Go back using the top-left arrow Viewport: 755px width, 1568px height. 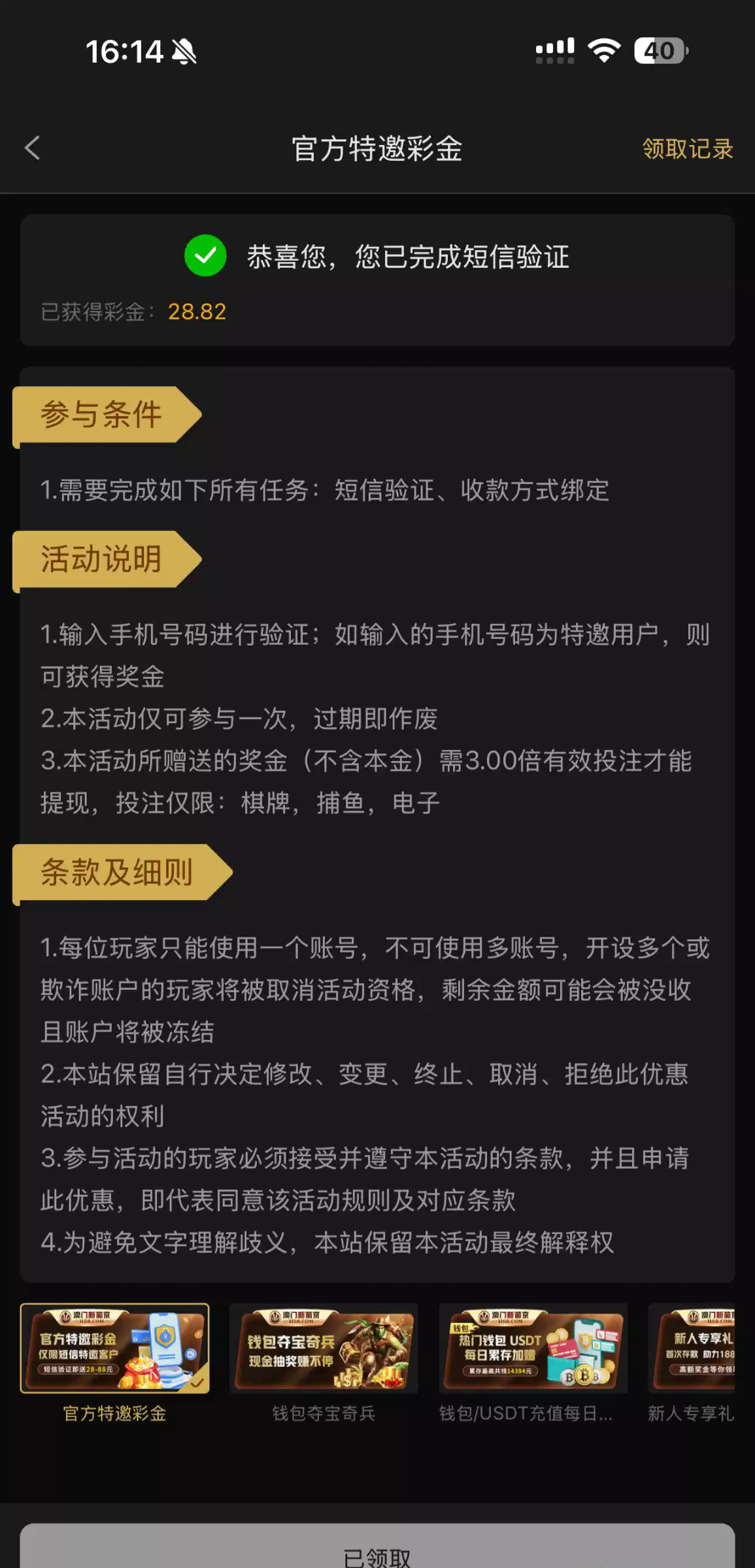pos(33,148)
